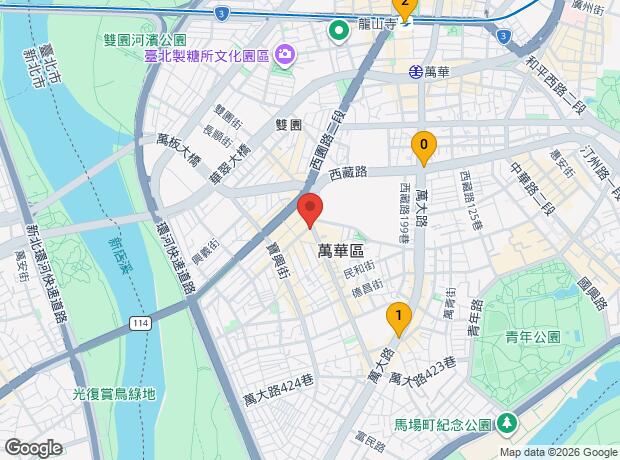Tap the red location pin near 萬華區

(310, 209)
